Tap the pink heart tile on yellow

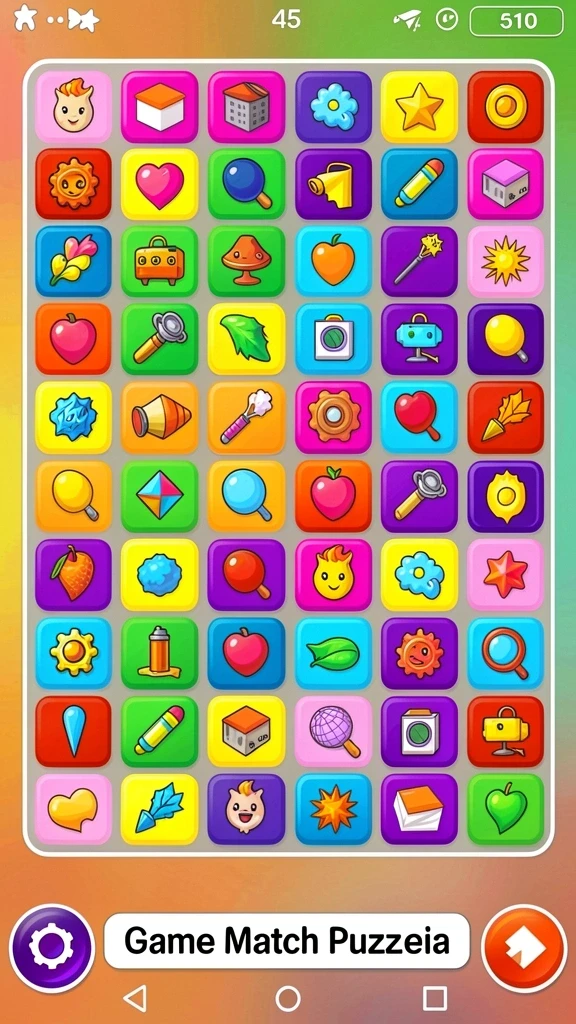click(x=159, y=184)
